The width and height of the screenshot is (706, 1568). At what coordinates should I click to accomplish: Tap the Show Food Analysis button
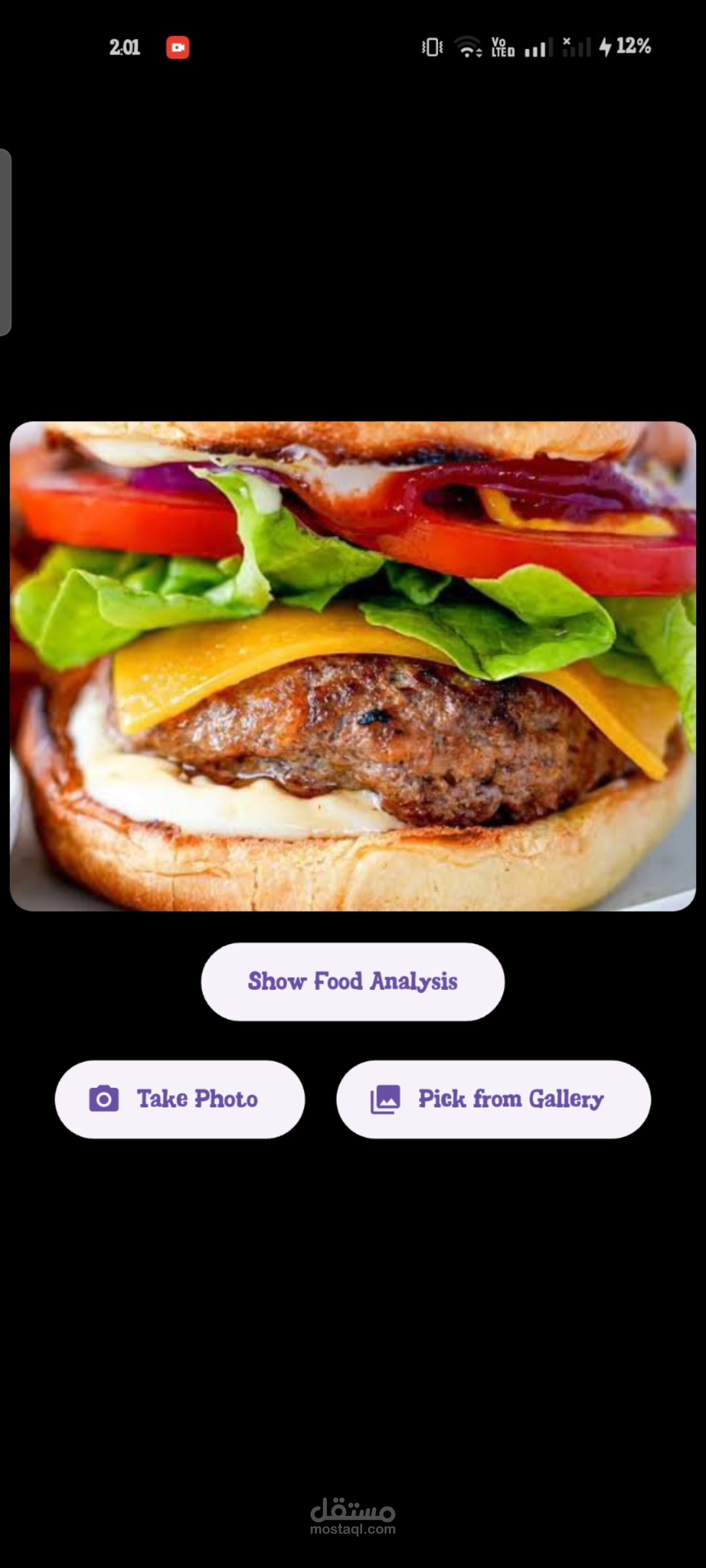352,981
